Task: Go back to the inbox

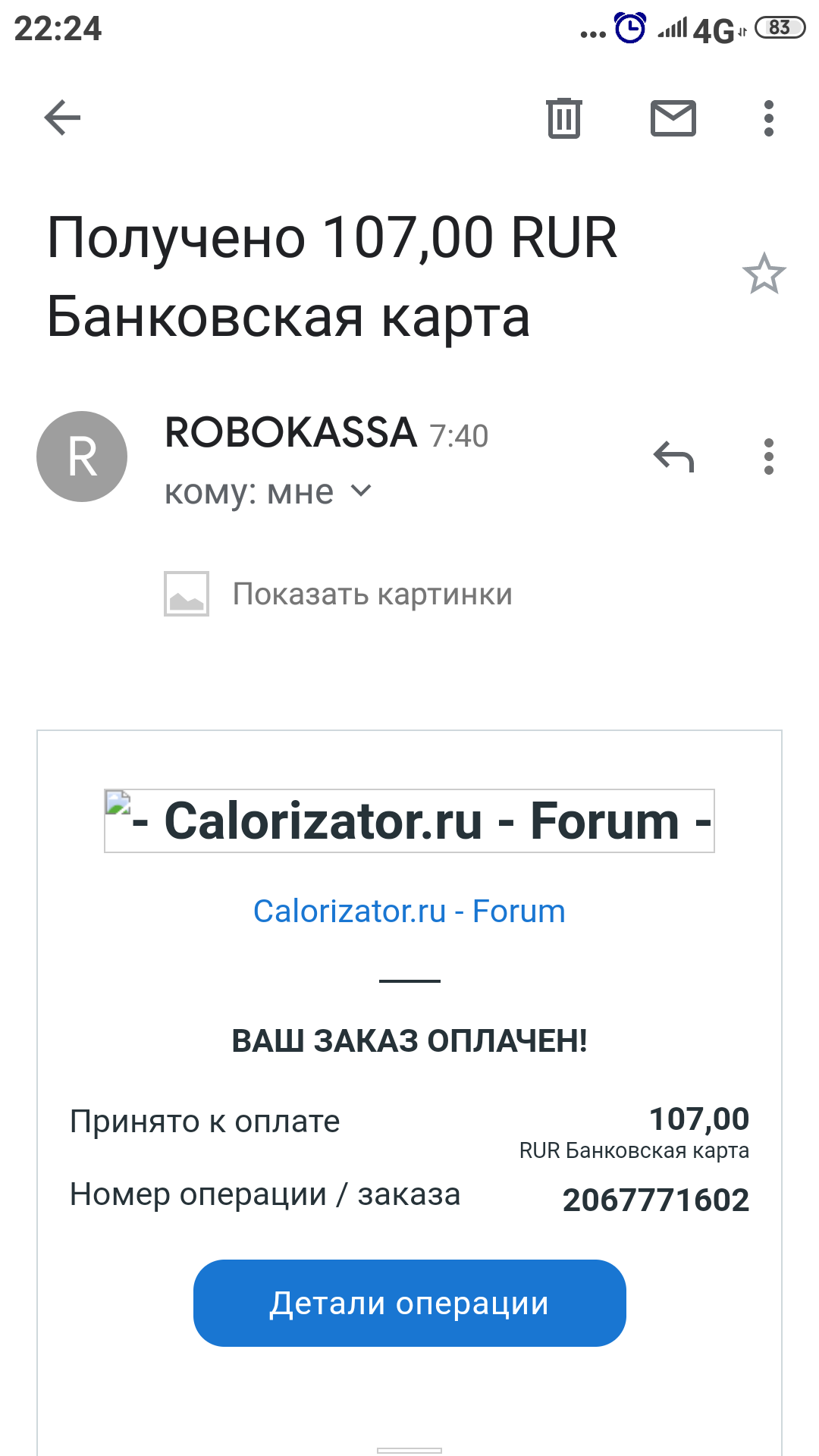Action: (x=62, y=118)
